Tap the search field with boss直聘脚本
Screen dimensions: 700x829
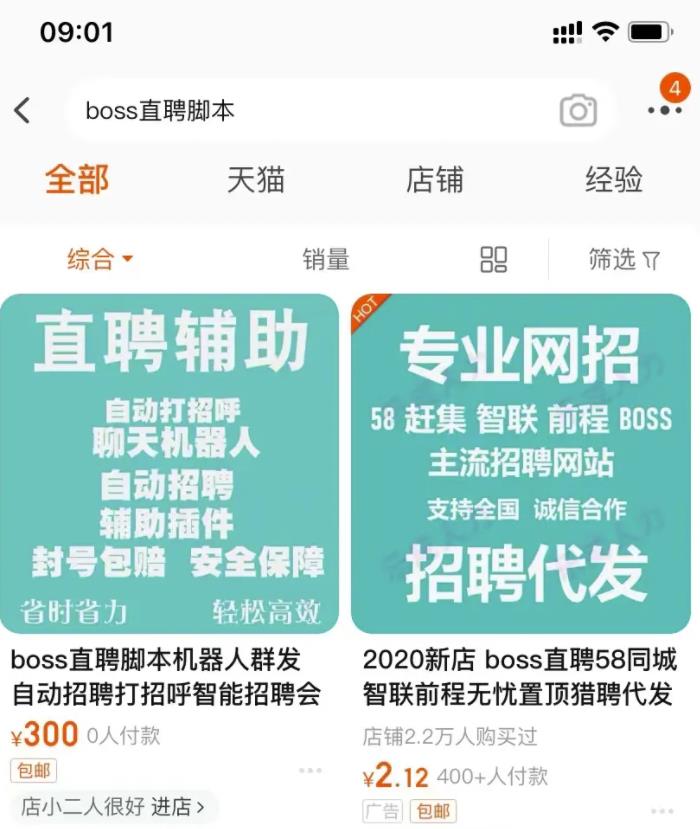tap(300, 110)
